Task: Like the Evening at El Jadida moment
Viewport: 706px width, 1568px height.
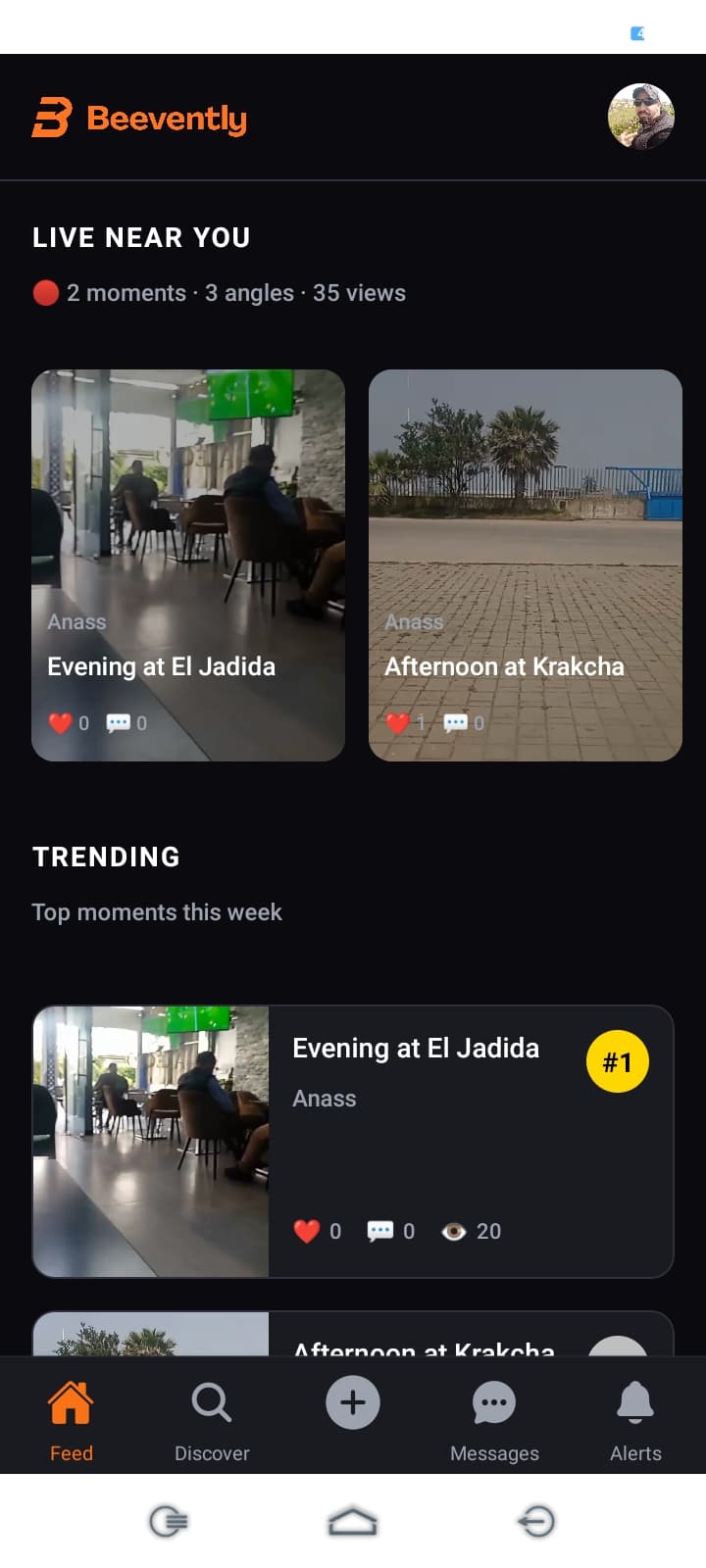Action: (x=59, y=722)
